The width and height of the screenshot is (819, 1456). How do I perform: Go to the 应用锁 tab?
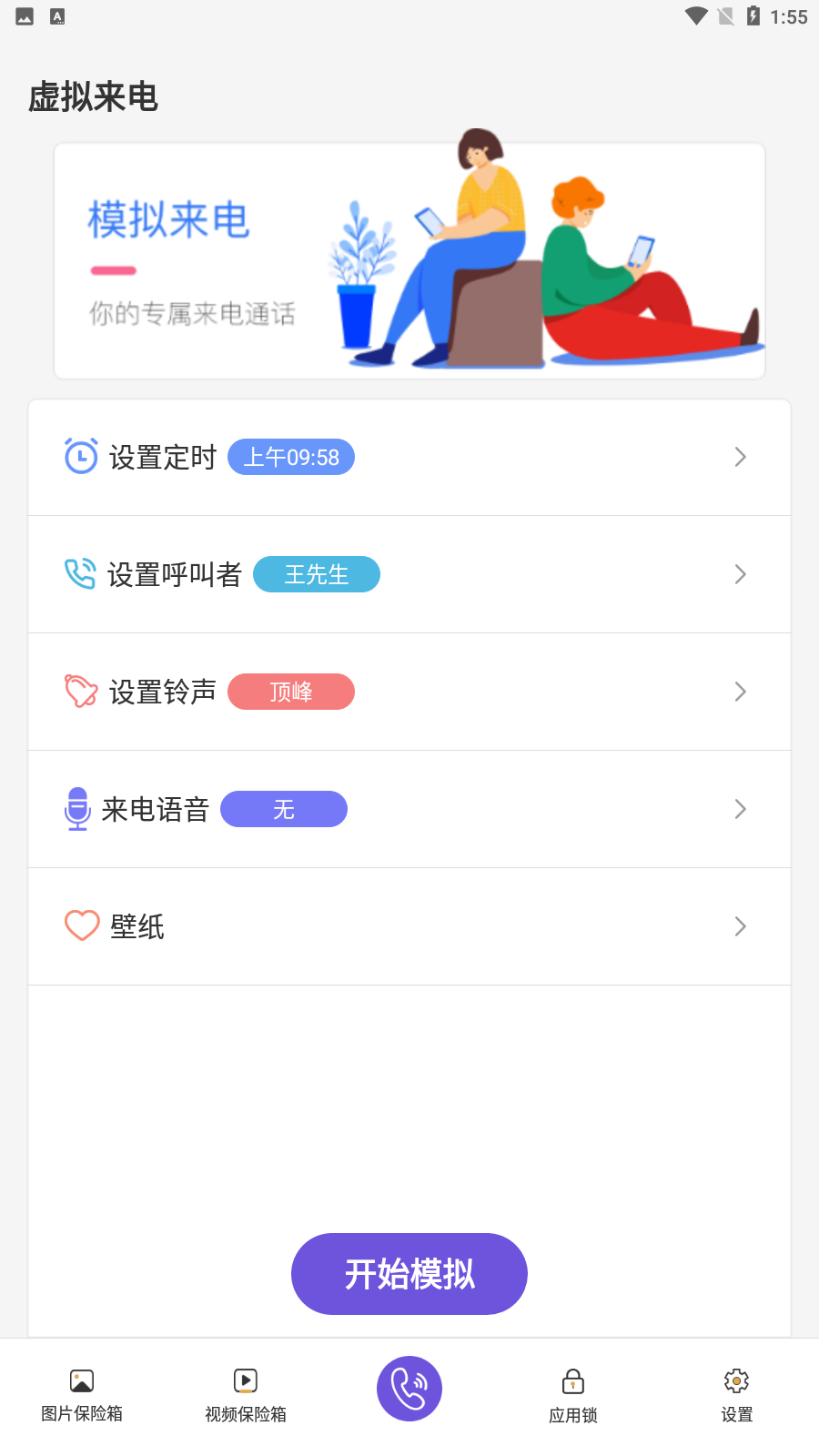573,1394
